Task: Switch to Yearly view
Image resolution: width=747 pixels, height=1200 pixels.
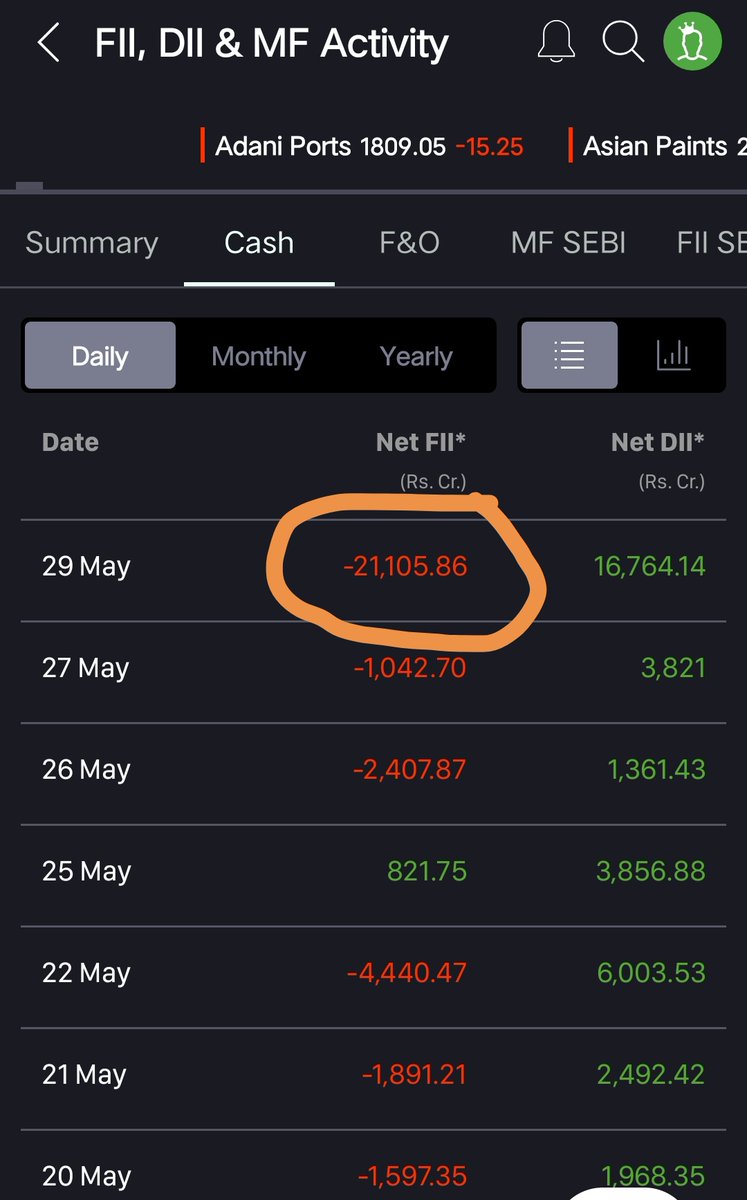Action: [x=416, y=356]
